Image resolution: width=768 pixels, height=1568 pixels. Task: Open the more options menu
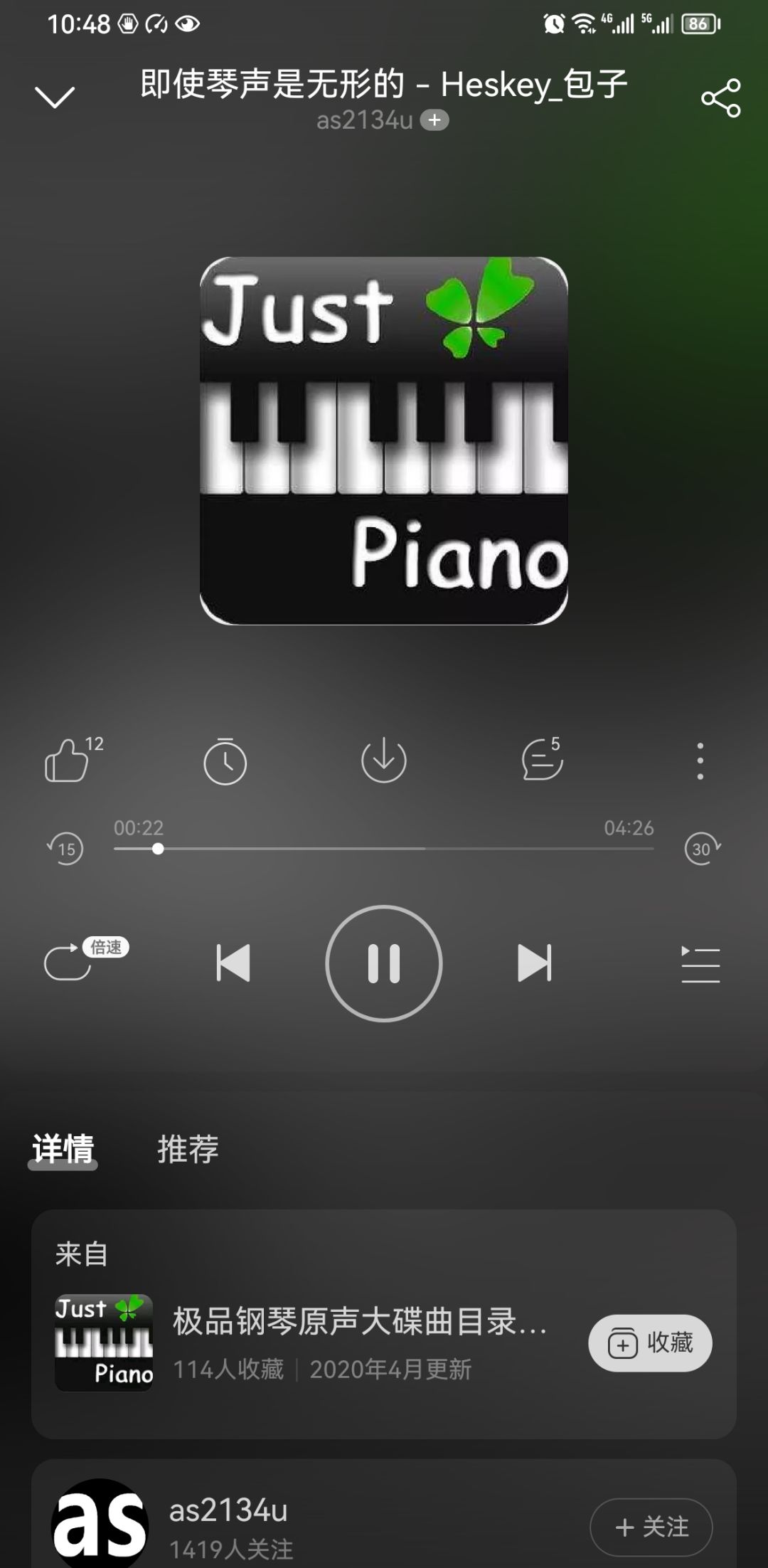click(700, 760)
